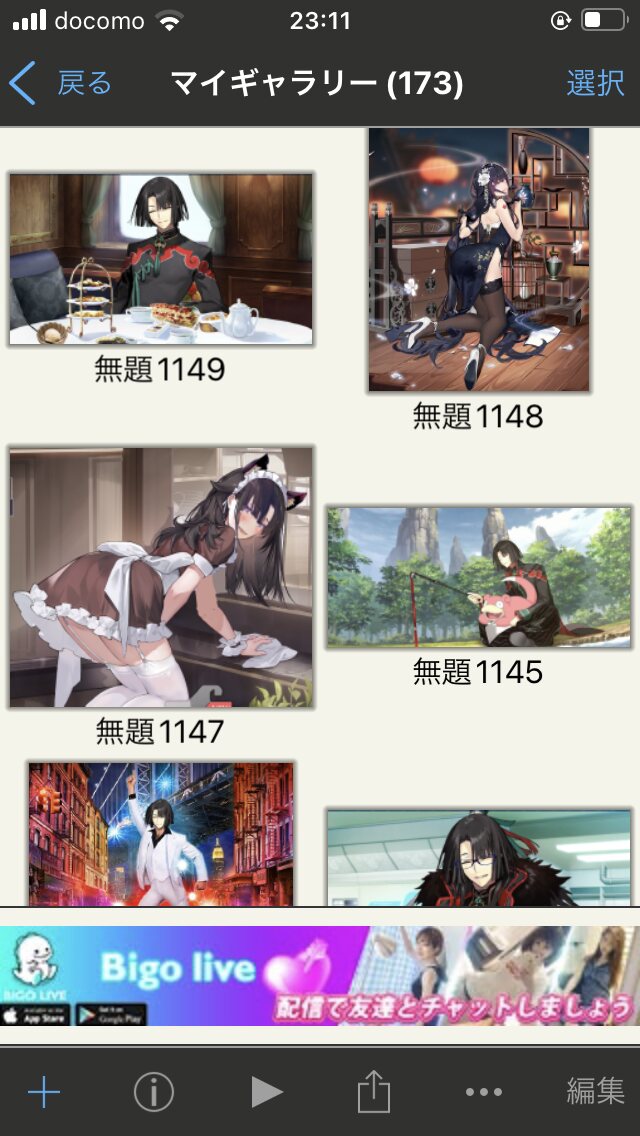This screenshot has width=640, height=1136.
Task: Open the three-dot more options menu
Action: click(483, 1092)
